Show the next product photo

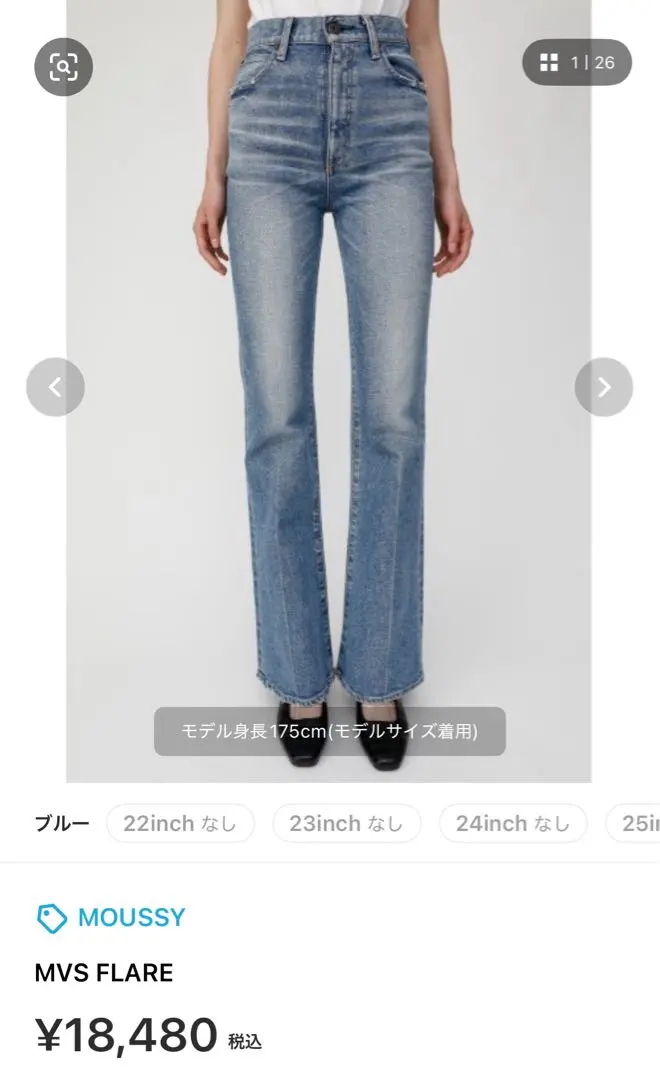pos(604,387)
